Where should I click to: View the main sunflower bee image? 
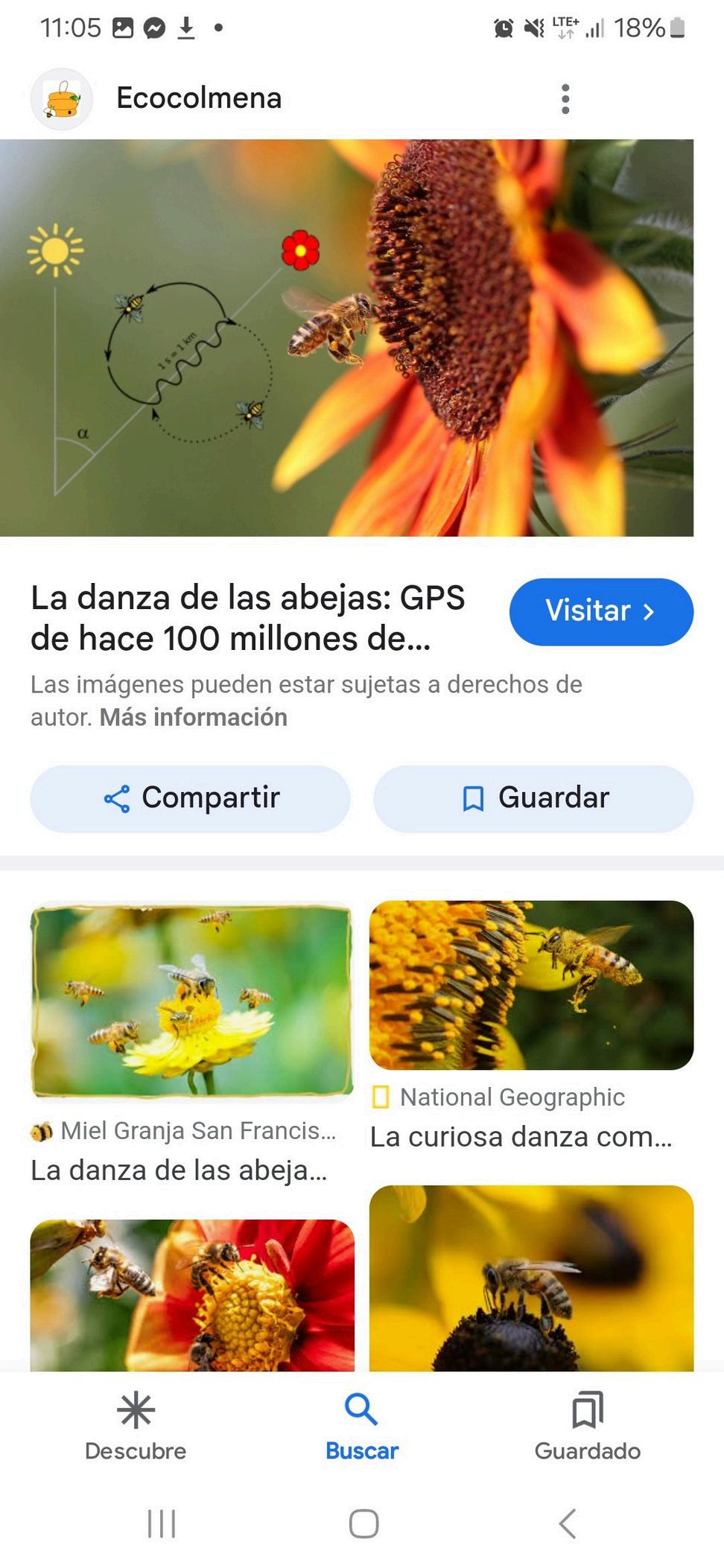[346, 337]
